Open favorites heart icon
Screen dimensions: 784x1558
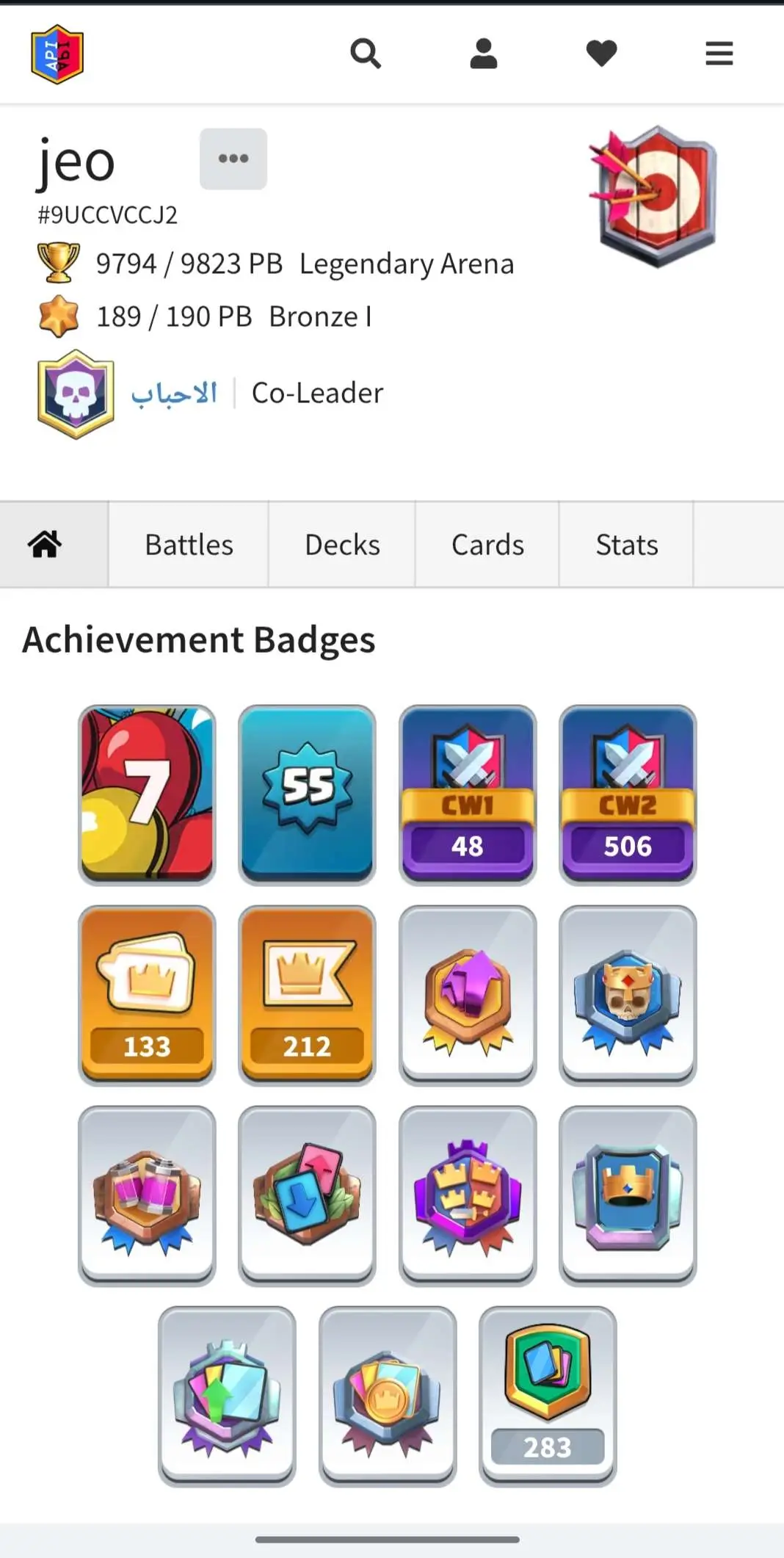coord(601,54)
